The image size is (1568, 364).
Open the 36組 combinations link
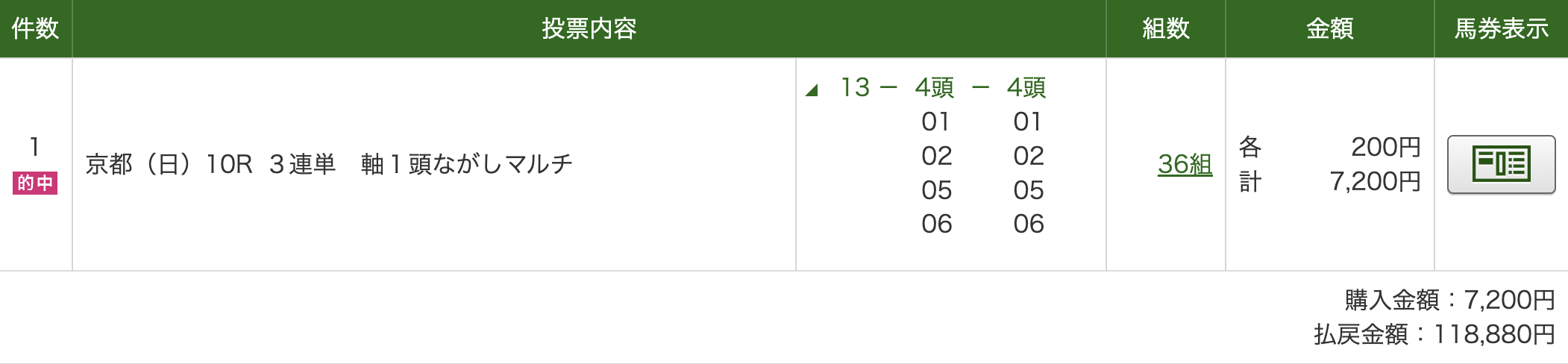tap(1185, 164)
